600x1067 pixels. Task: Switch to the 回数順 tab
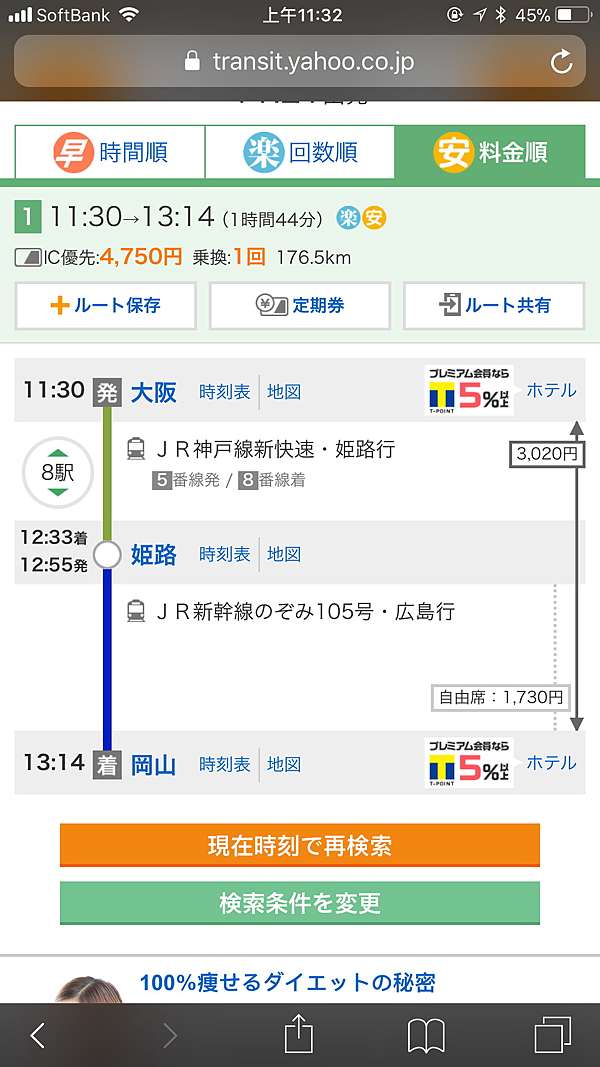(300, 153)
